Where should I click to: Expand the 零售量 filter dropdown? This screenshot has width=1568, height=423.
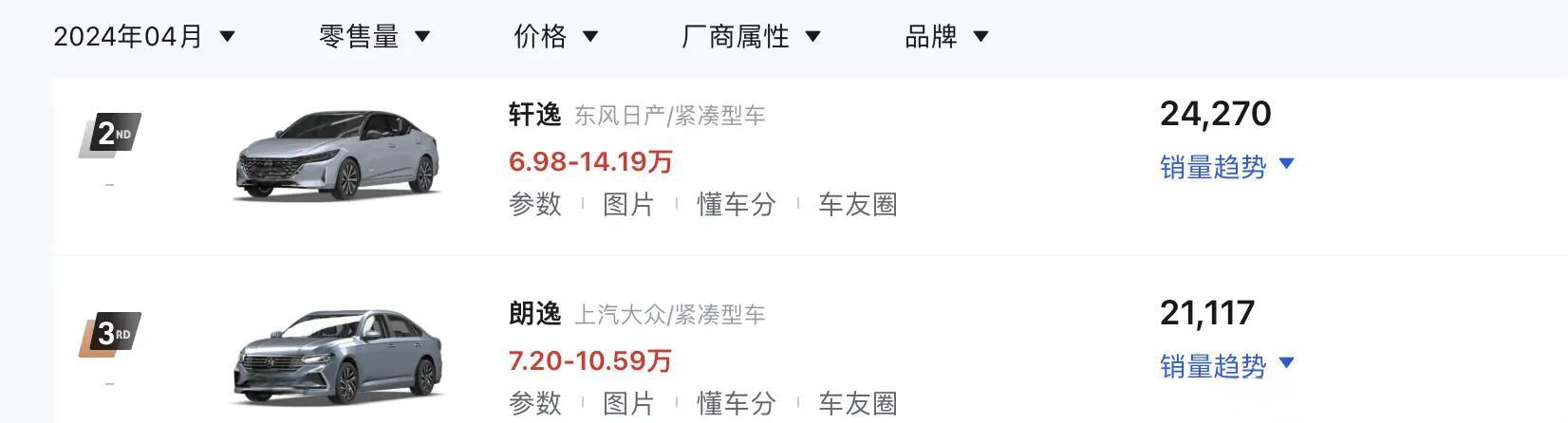(374, 37)
